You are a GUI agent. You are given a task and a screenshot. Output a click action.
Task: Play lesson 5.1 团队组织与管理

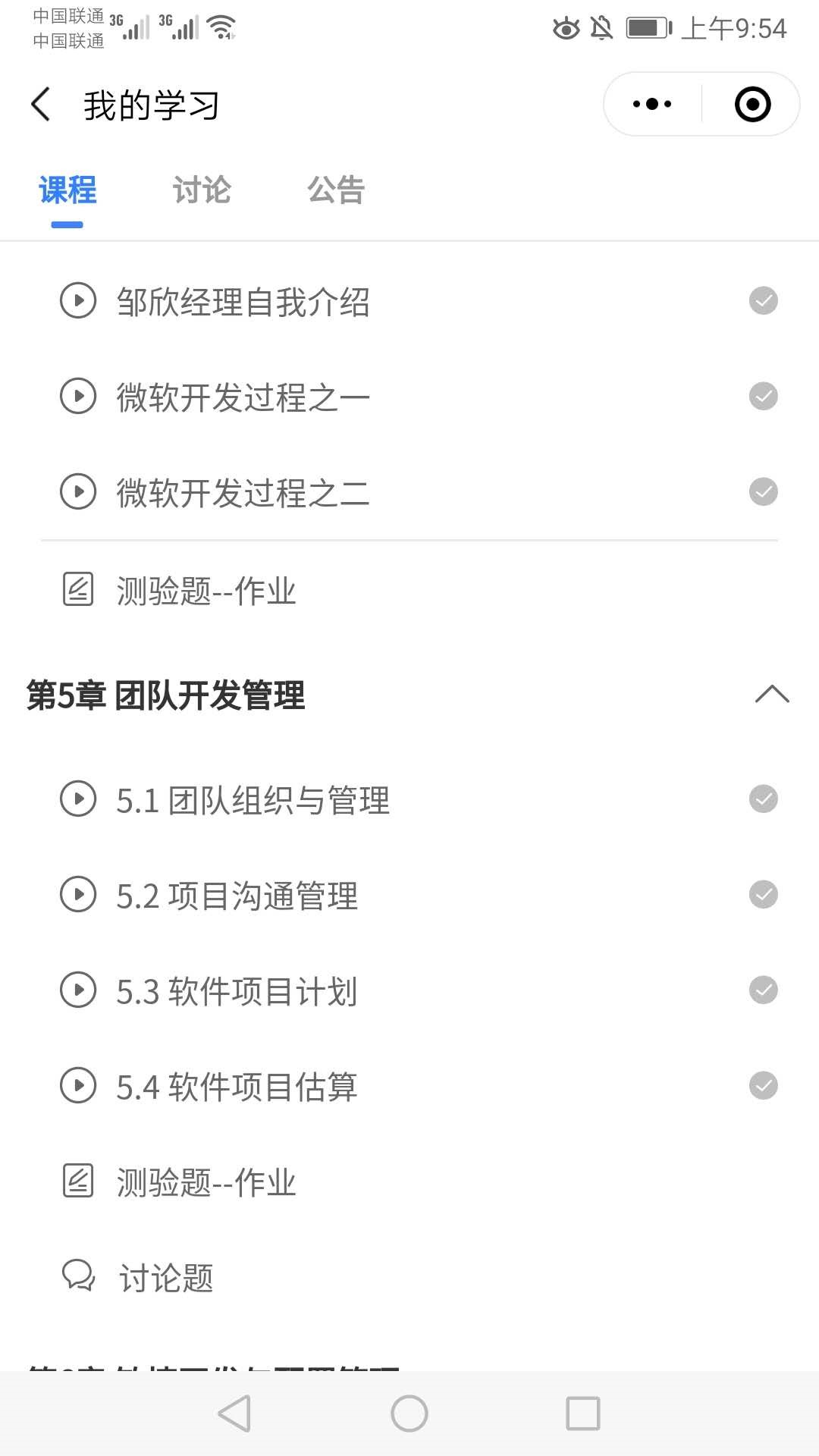click(x=253, y=800)
